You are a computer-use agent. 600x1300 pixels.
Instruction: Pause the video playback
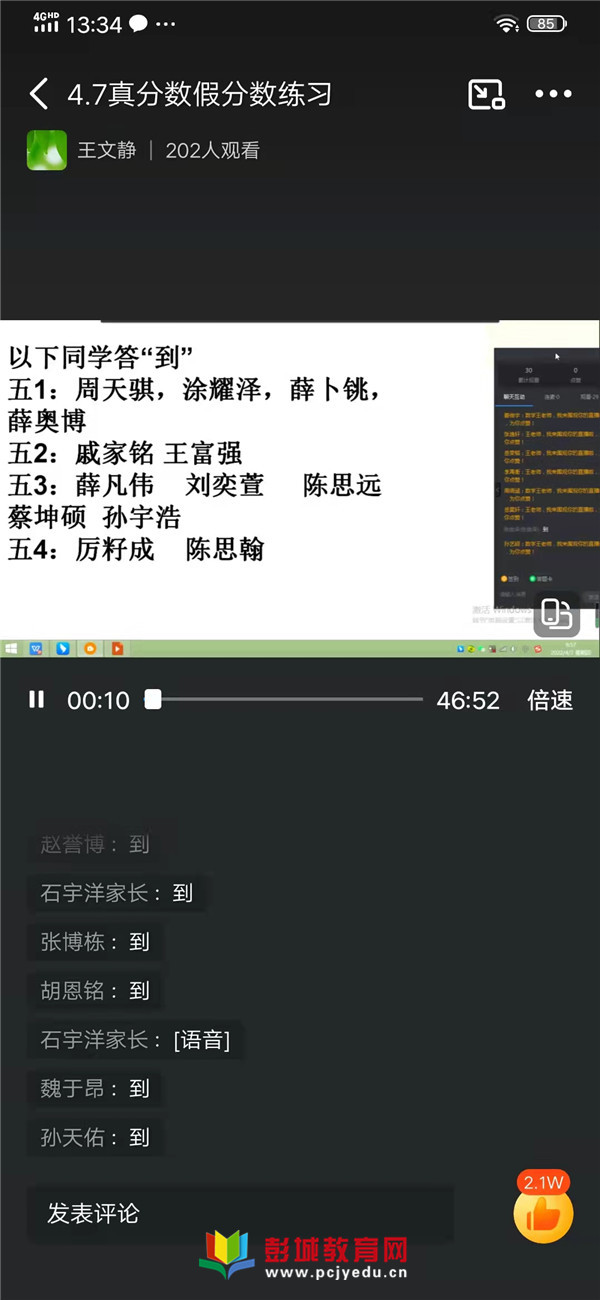click(37, 700)
